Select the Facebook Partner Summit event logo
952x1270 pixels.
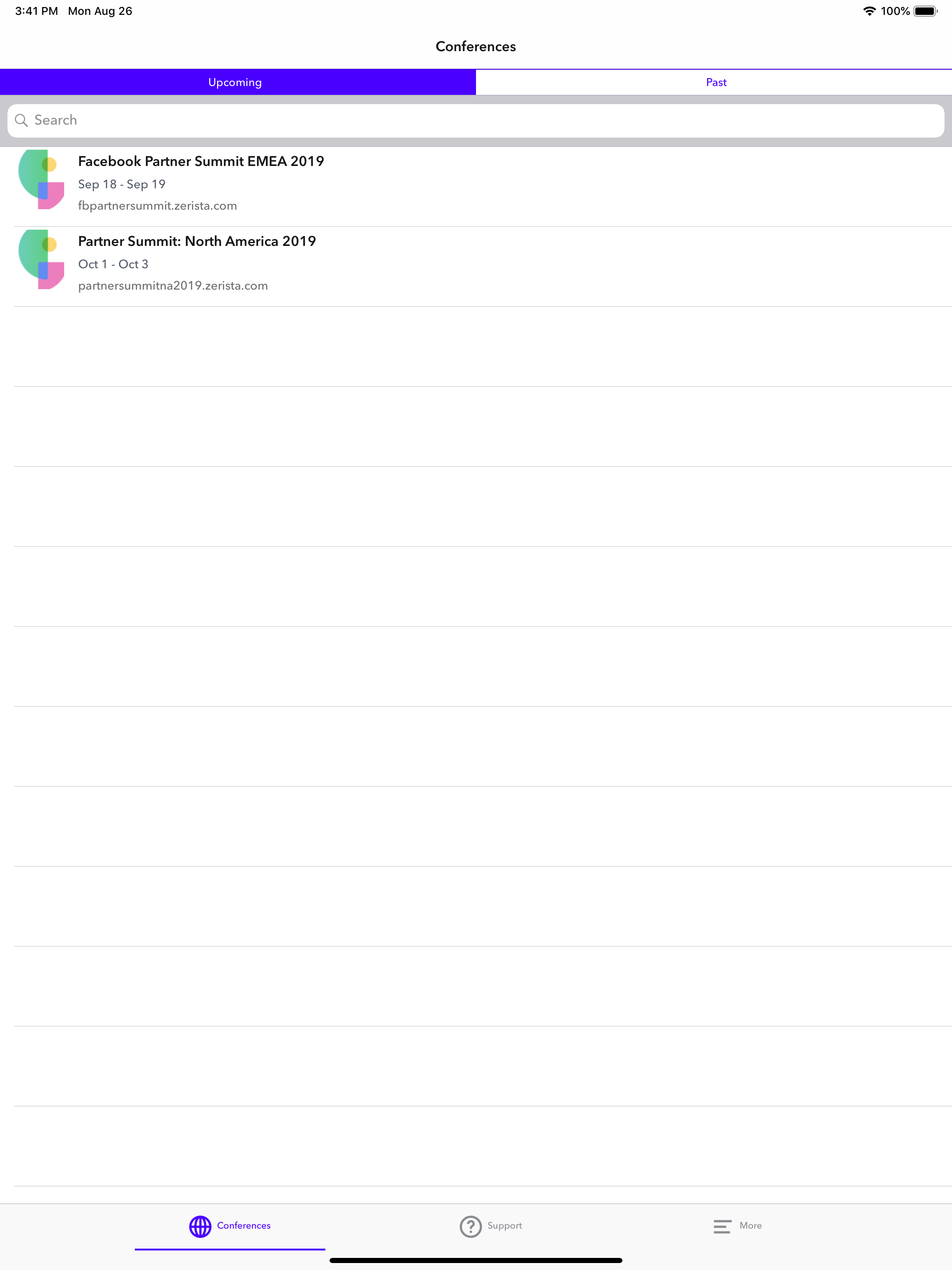pos(41,180)
